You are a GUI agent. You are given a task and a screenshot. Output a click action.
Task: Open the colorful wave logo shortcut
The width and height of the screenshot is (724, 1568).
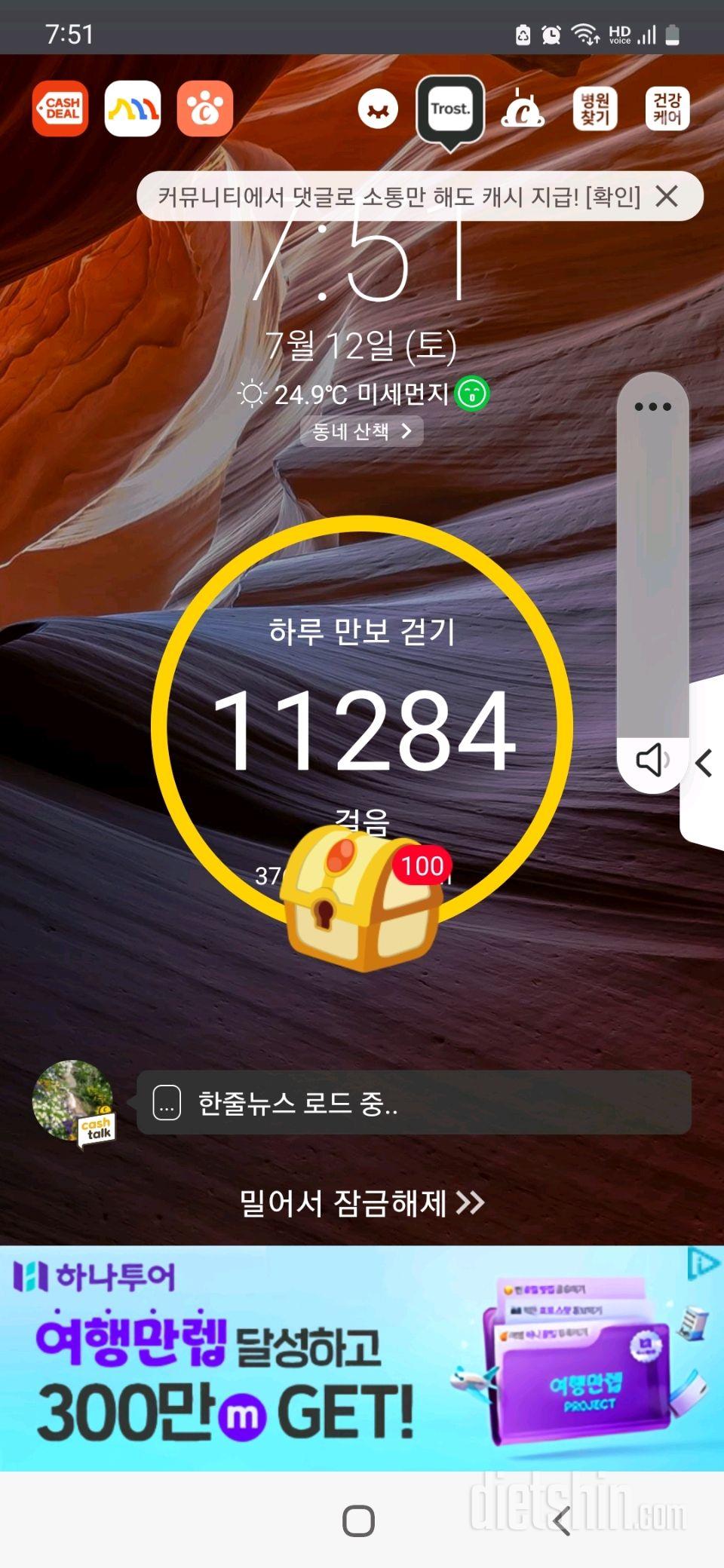pyautogui.click(x=133, y=109)
